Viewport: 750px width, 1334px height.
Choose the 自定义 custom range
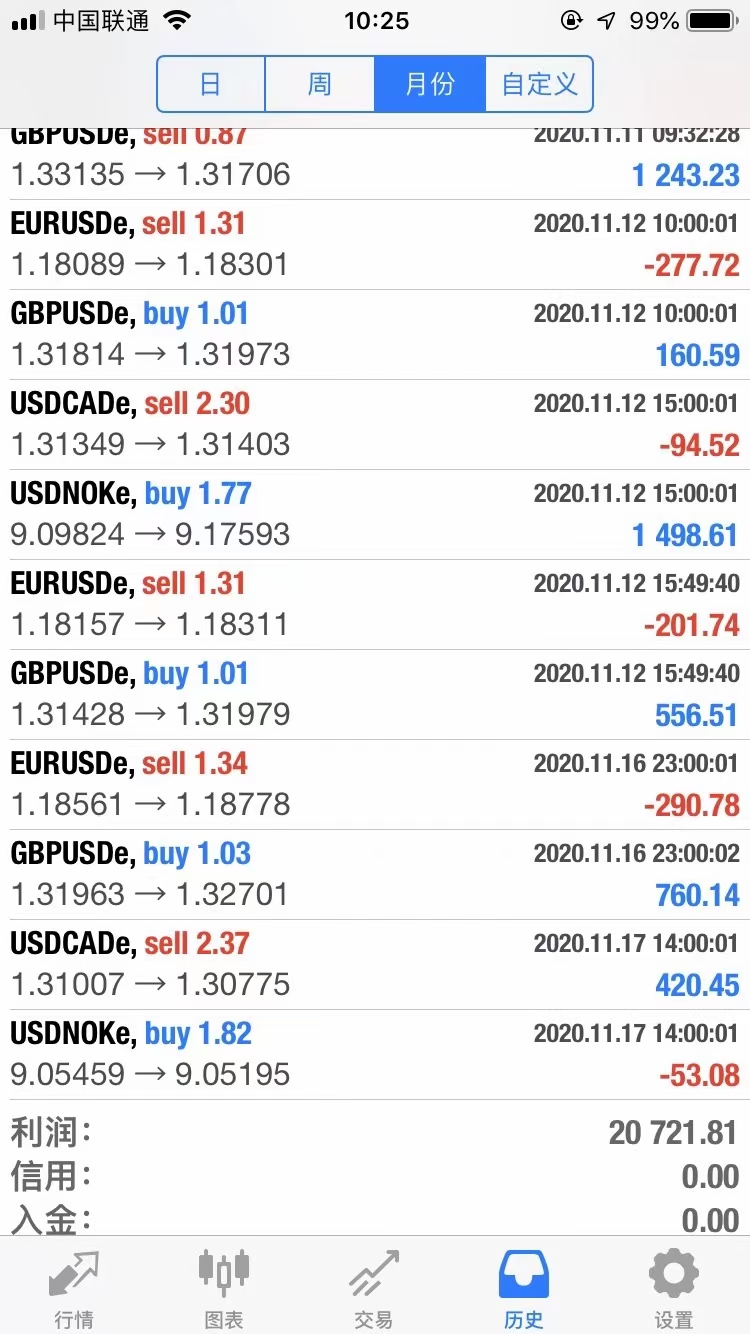point(539,84)
